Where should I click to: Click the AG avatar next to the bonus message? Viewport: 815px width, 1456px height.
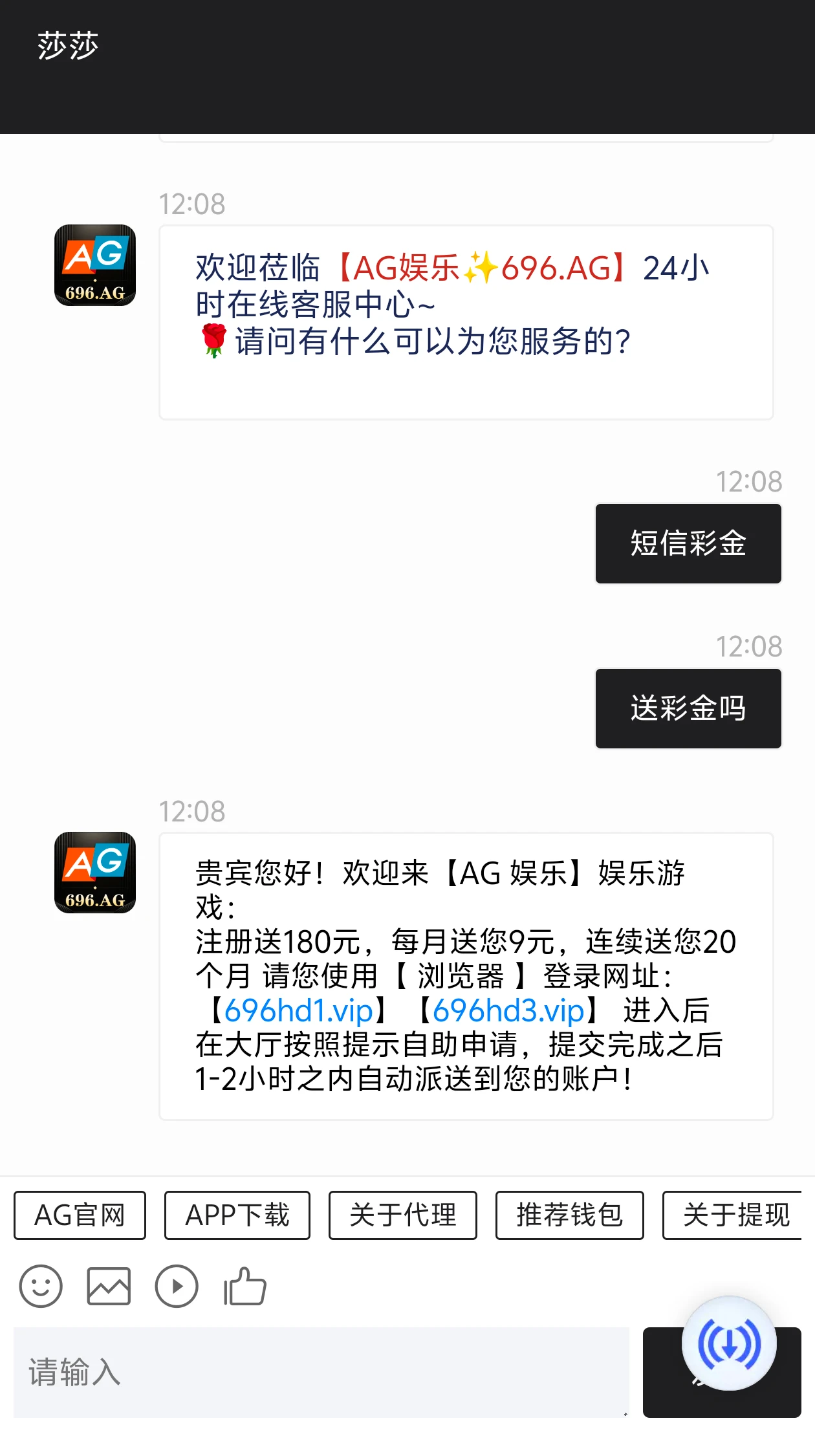click(94, 873)
